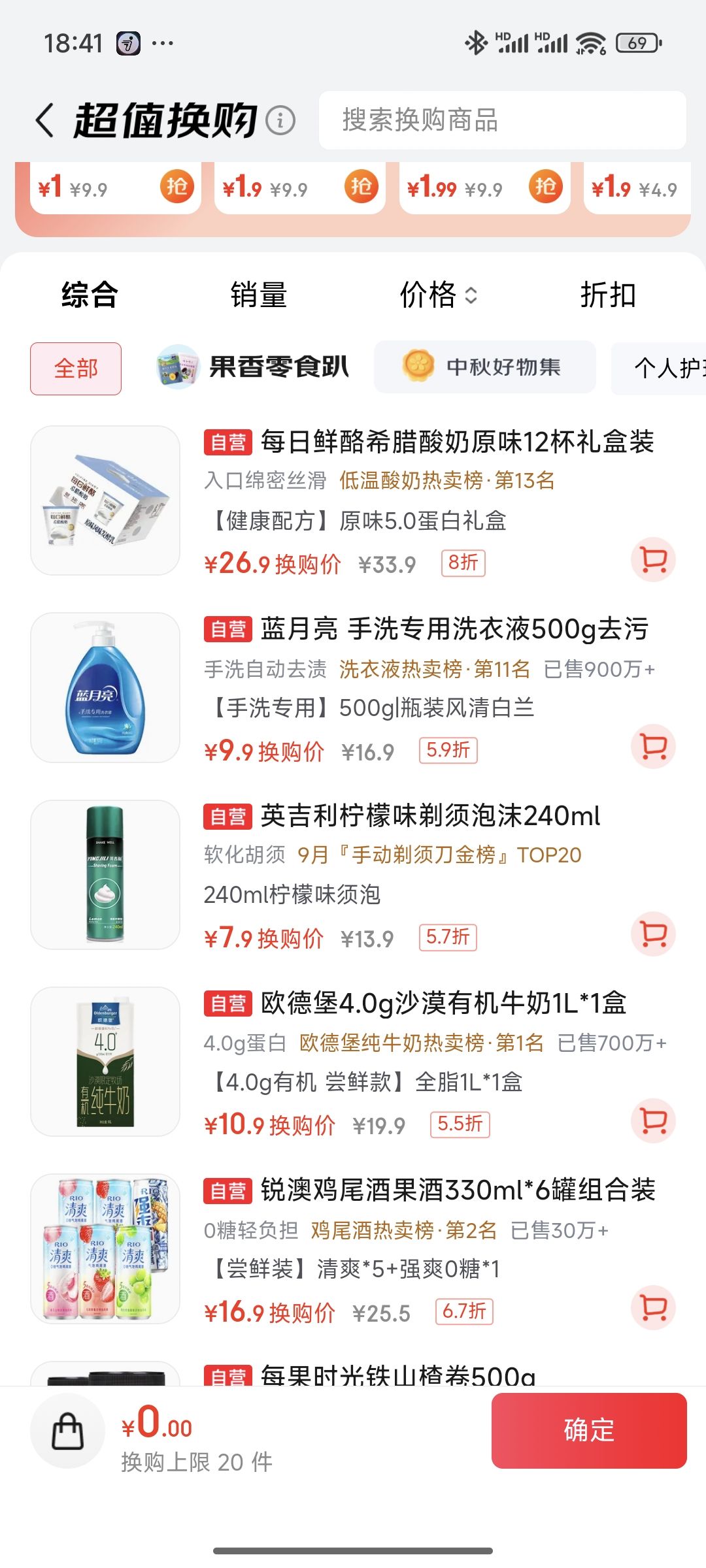Sort products by 销量
706x1568 pixels.
pyautogui.click(x=258, y=295)
